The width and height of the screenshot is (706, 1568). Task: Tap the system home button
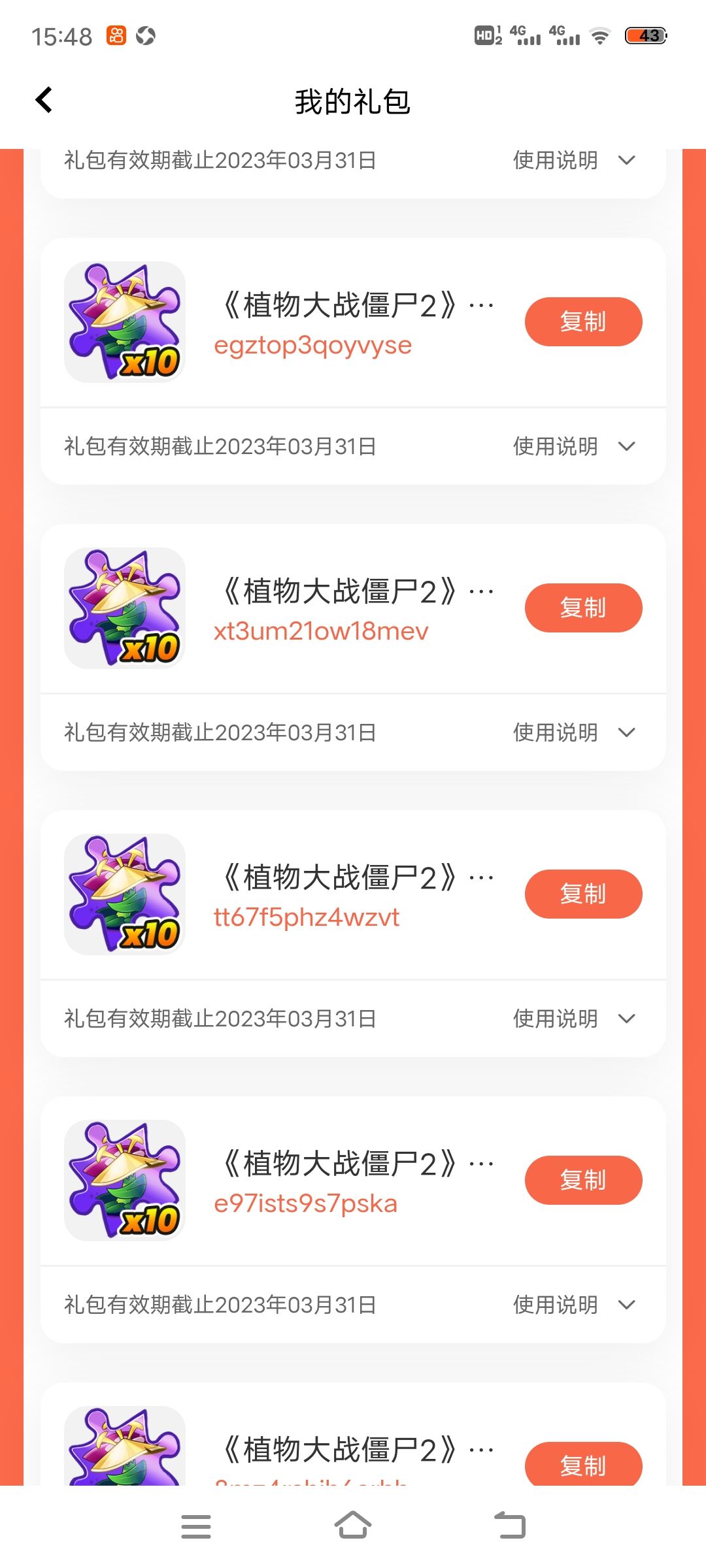pos(353,1526)
